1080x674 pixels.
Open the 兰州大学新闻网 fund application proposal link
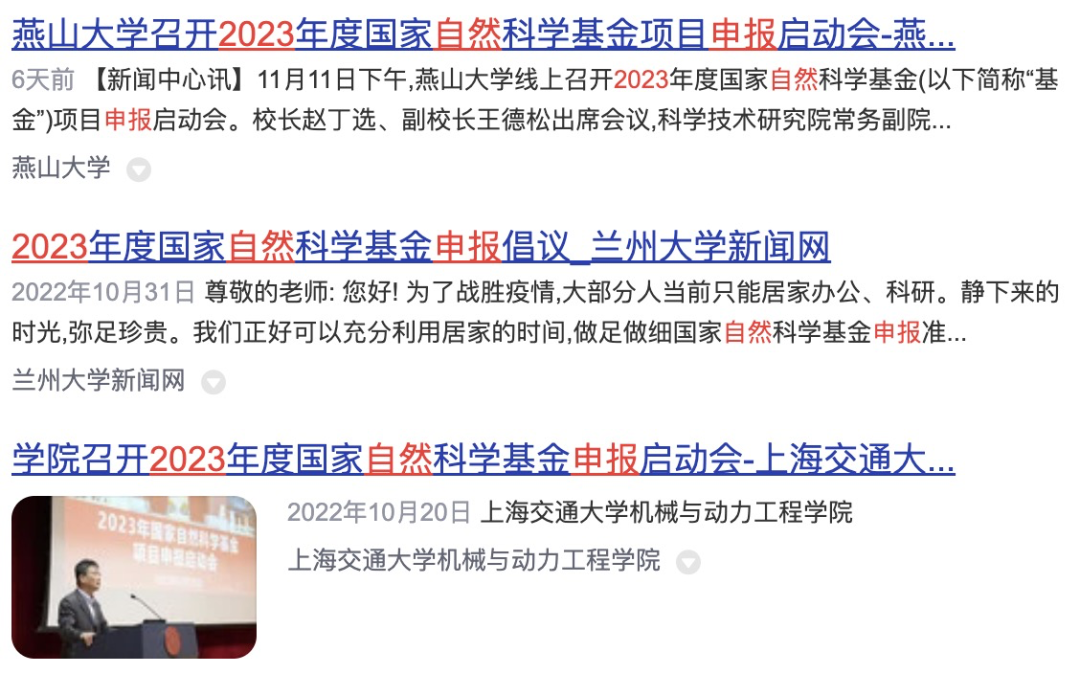point(420,246)
